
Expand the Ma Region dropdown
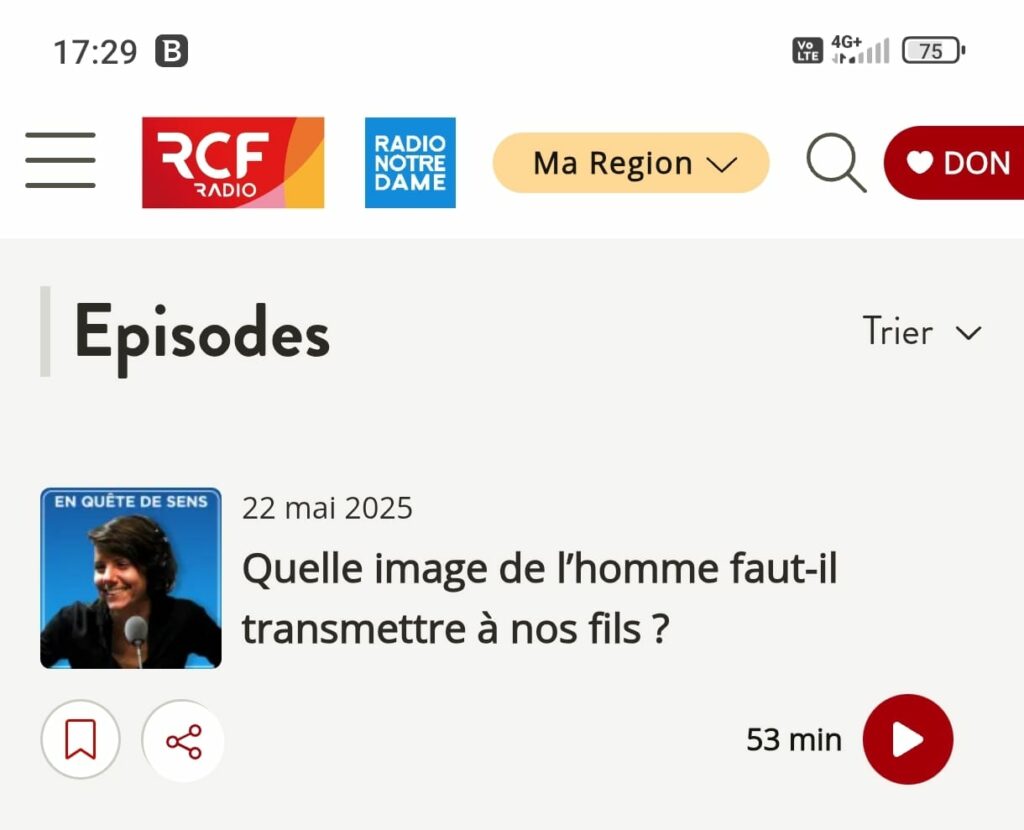click(631, 163)
